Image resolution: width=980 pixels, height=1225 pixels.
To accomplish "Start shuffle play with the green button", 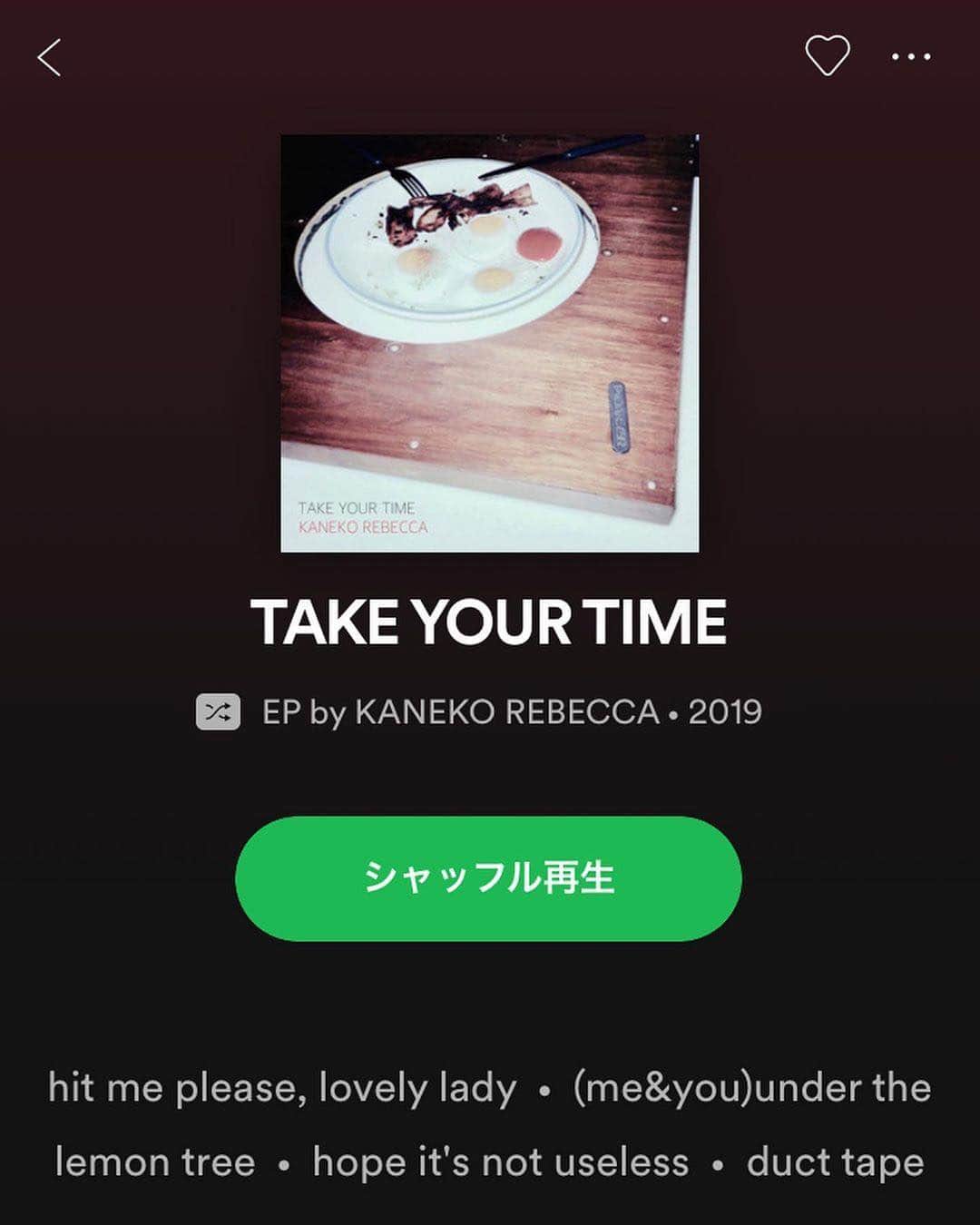I will click(488, 877).
